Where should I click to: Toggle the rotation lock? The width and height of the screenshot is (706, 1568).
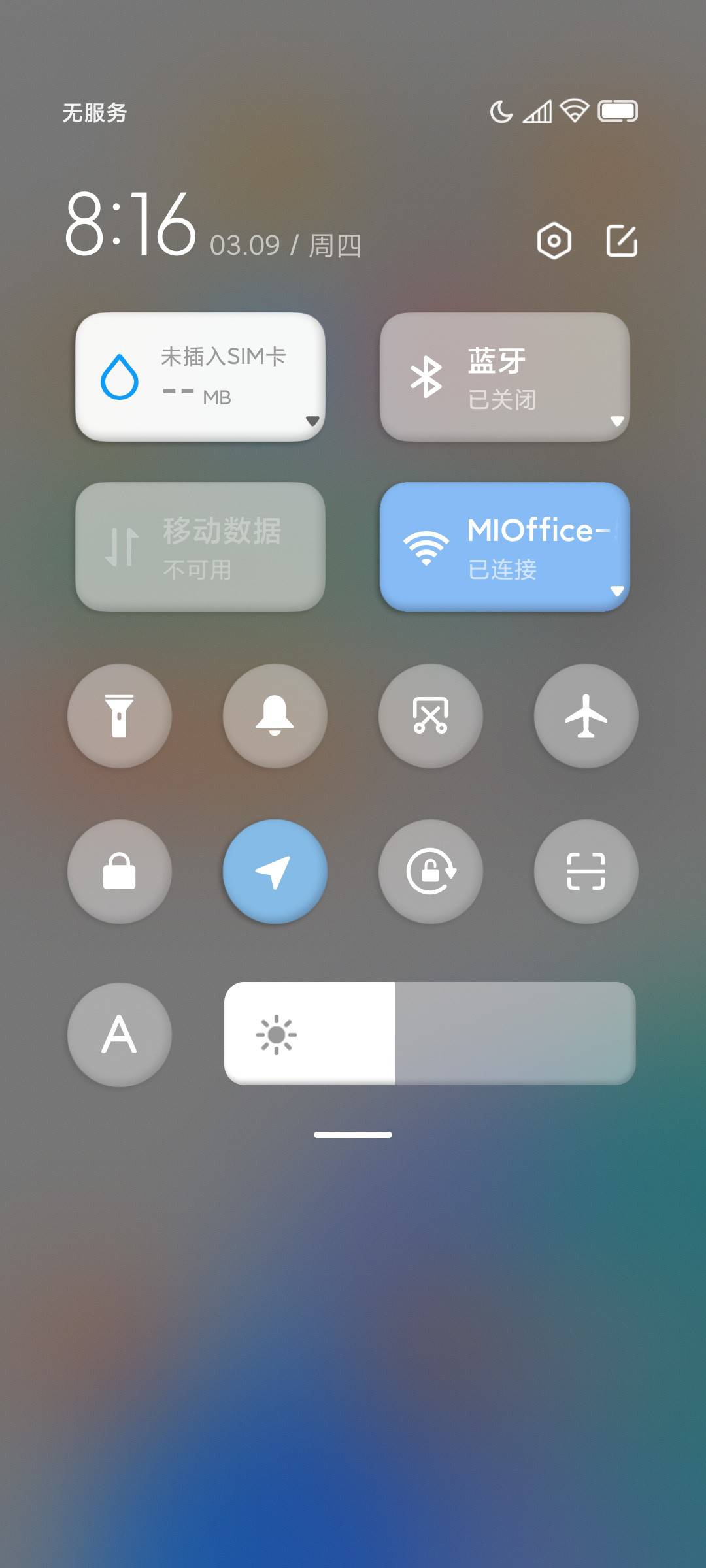pos(431,872)
